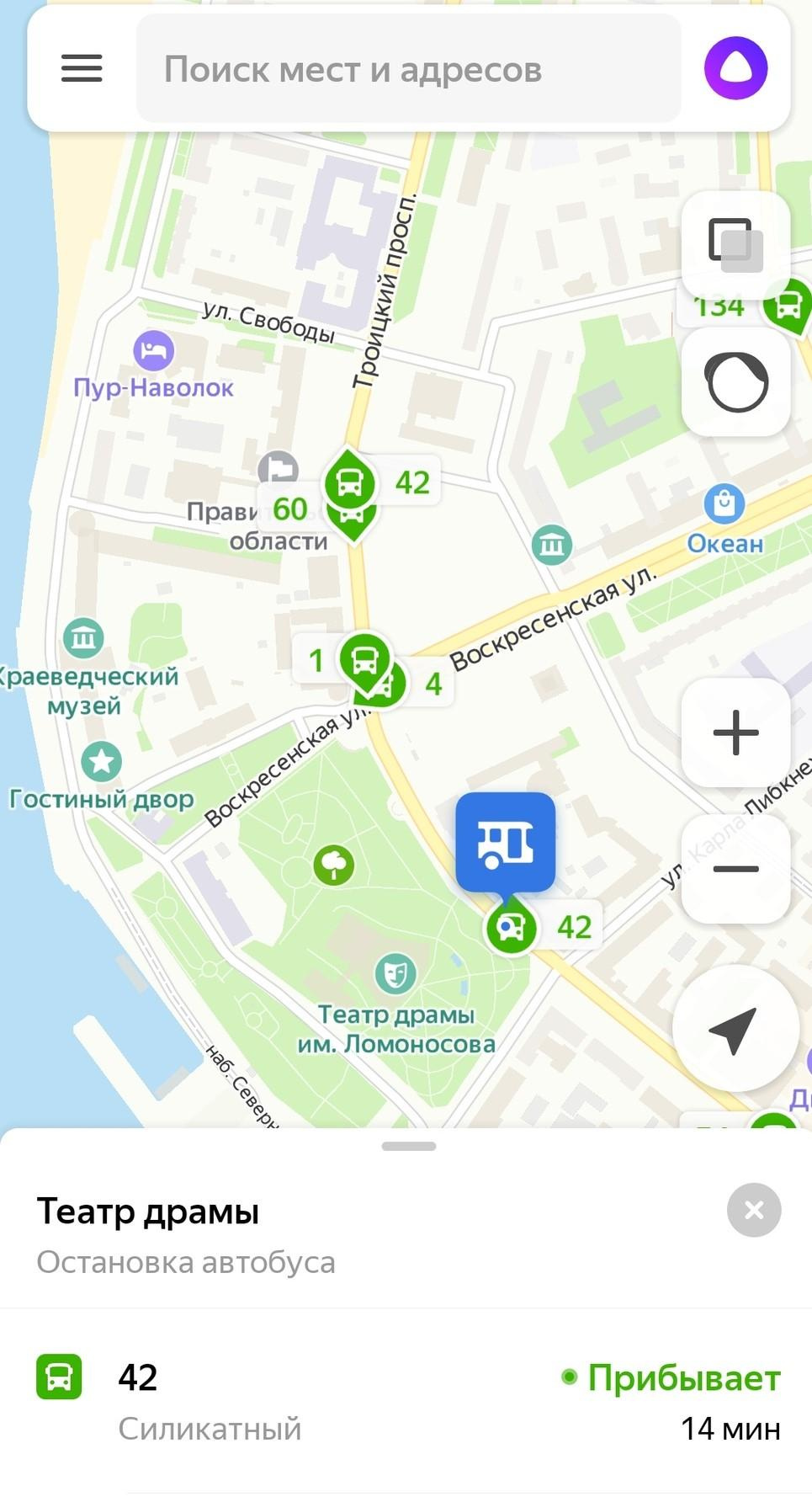Center map on my location
This screenshot has height=1502, width=812.
pyautogui.click(x=734, y=1027)
